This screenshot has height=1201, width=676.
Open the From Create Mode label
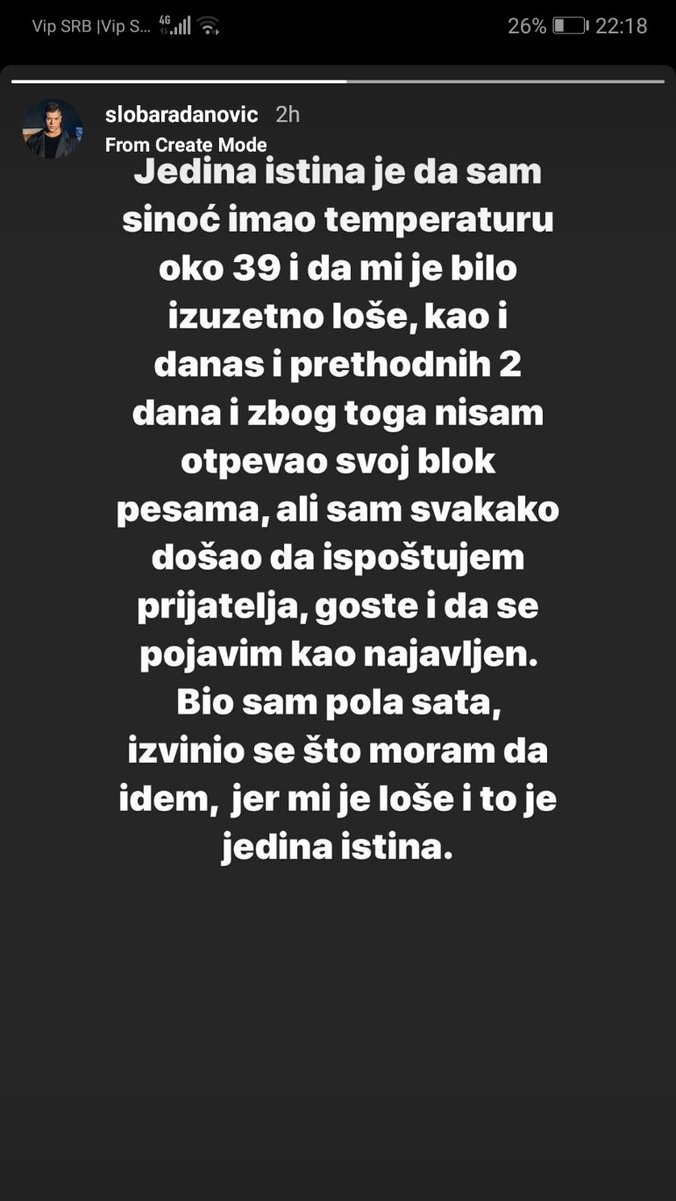(186, 145)
